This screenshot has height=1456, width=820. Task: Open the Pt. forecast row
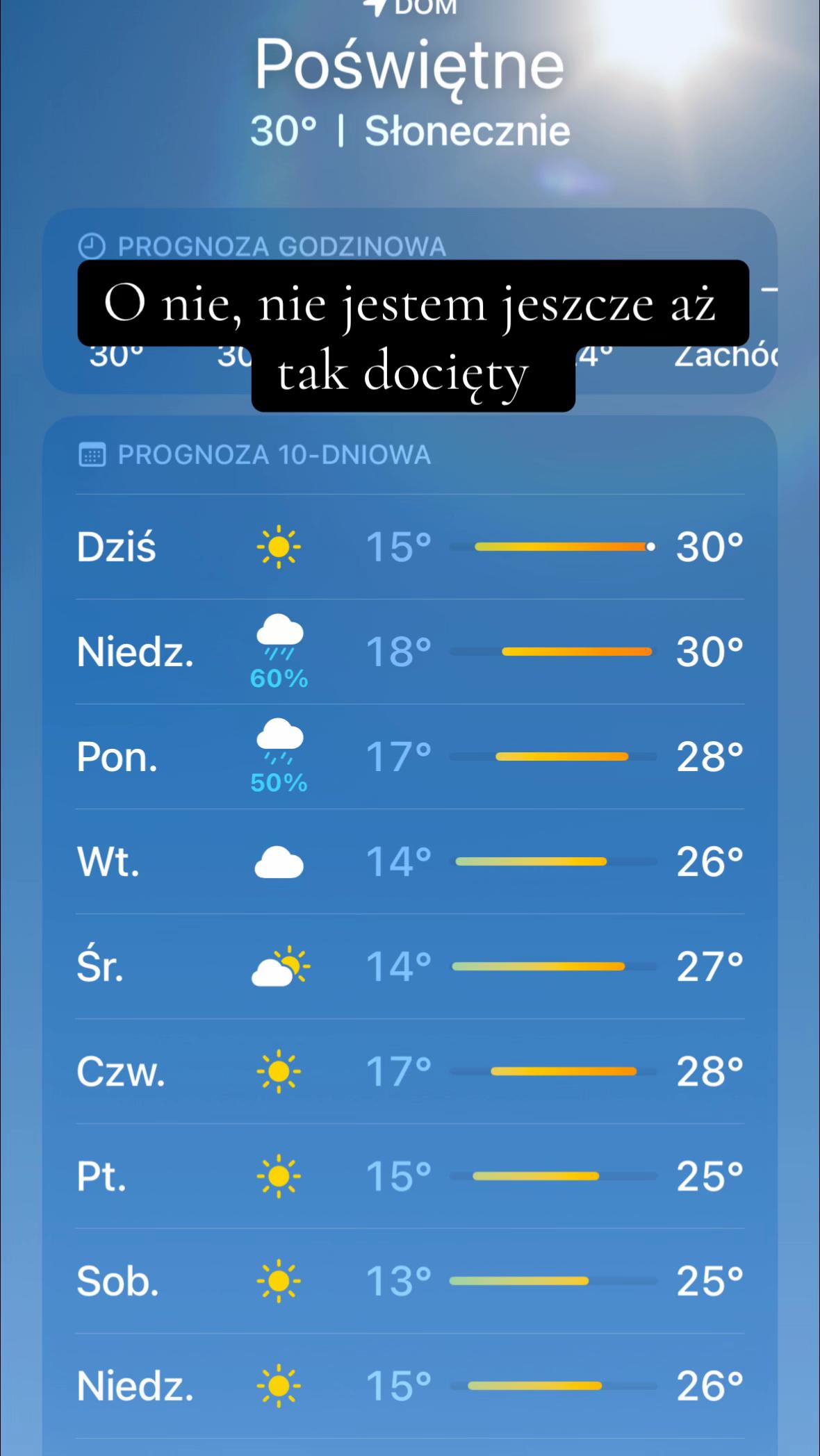[410, 1176]
